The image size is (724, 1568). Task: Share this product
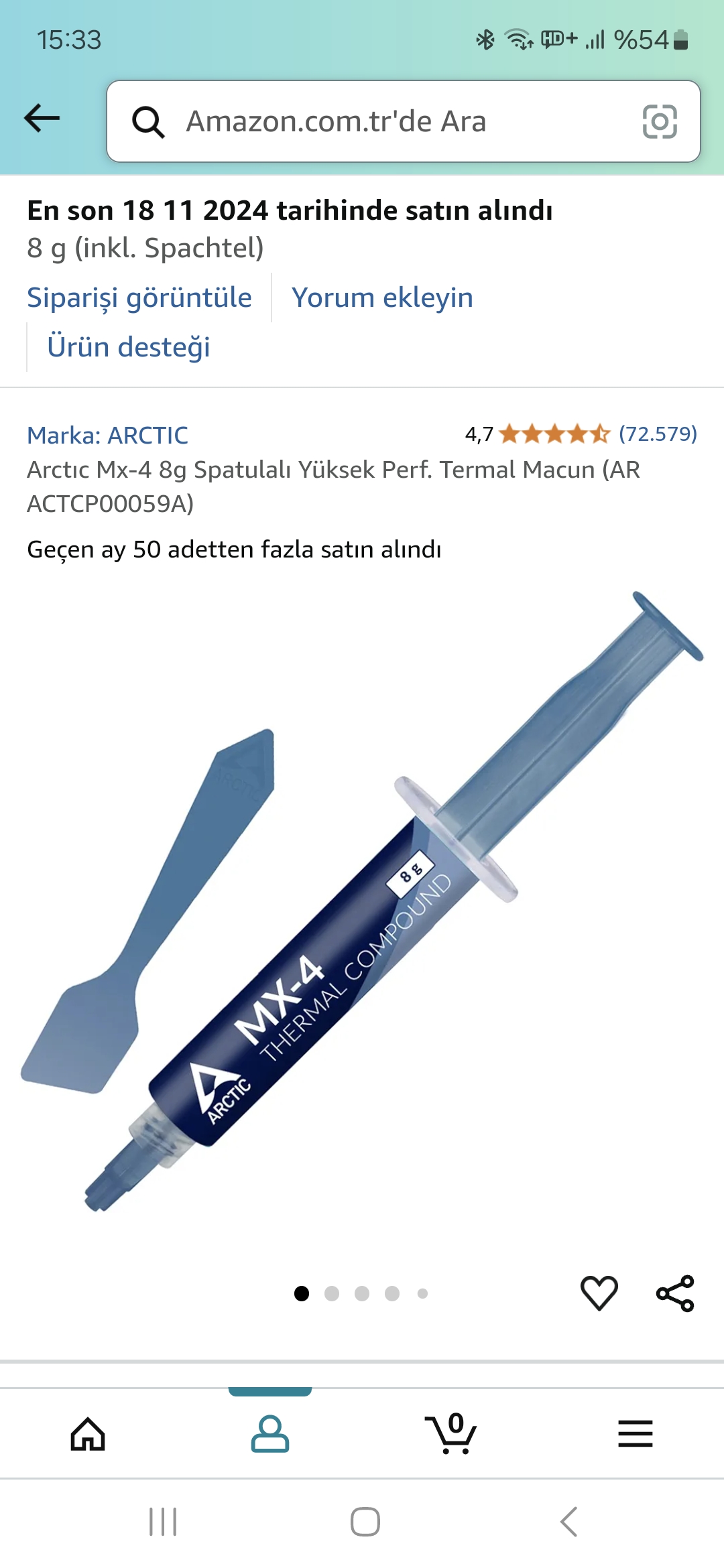coord(675,1293)
